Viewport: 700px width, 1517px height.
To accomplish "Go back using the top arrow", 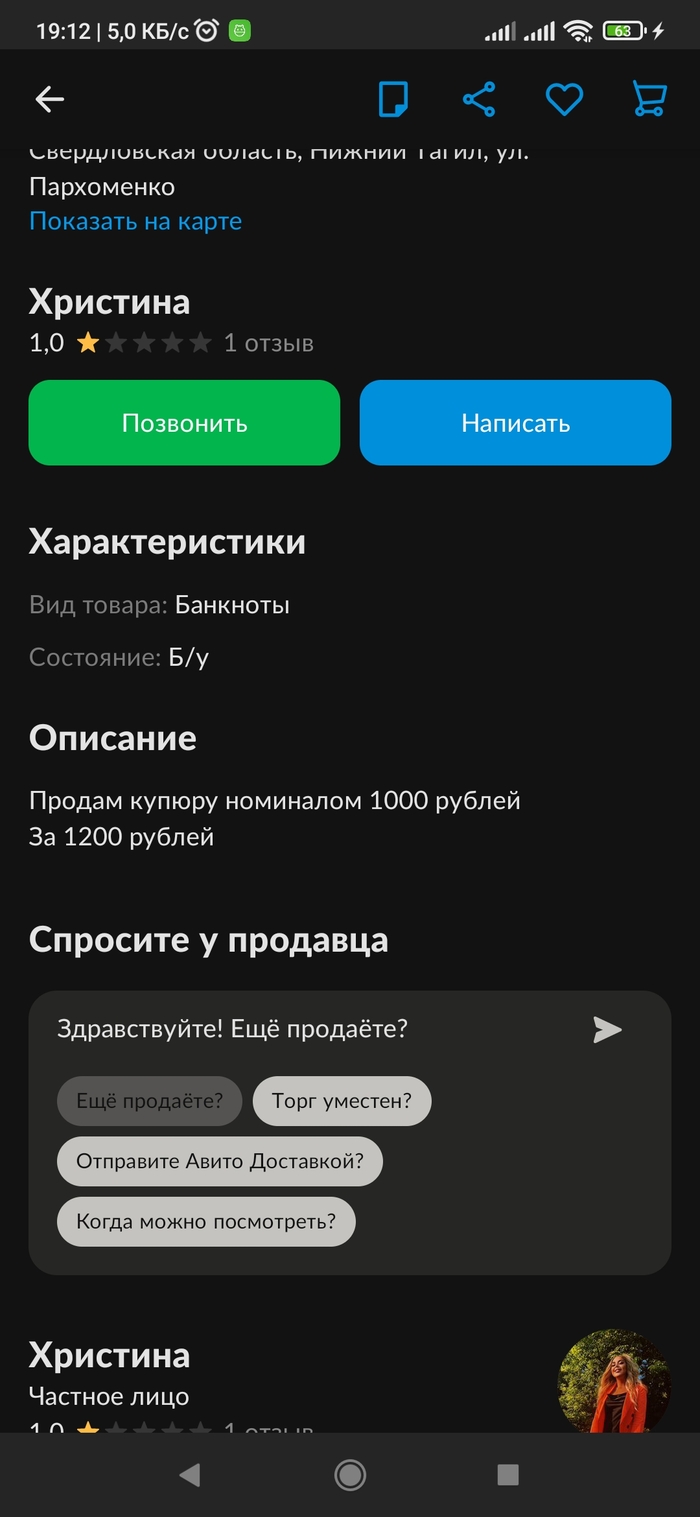I will point(49,99).
